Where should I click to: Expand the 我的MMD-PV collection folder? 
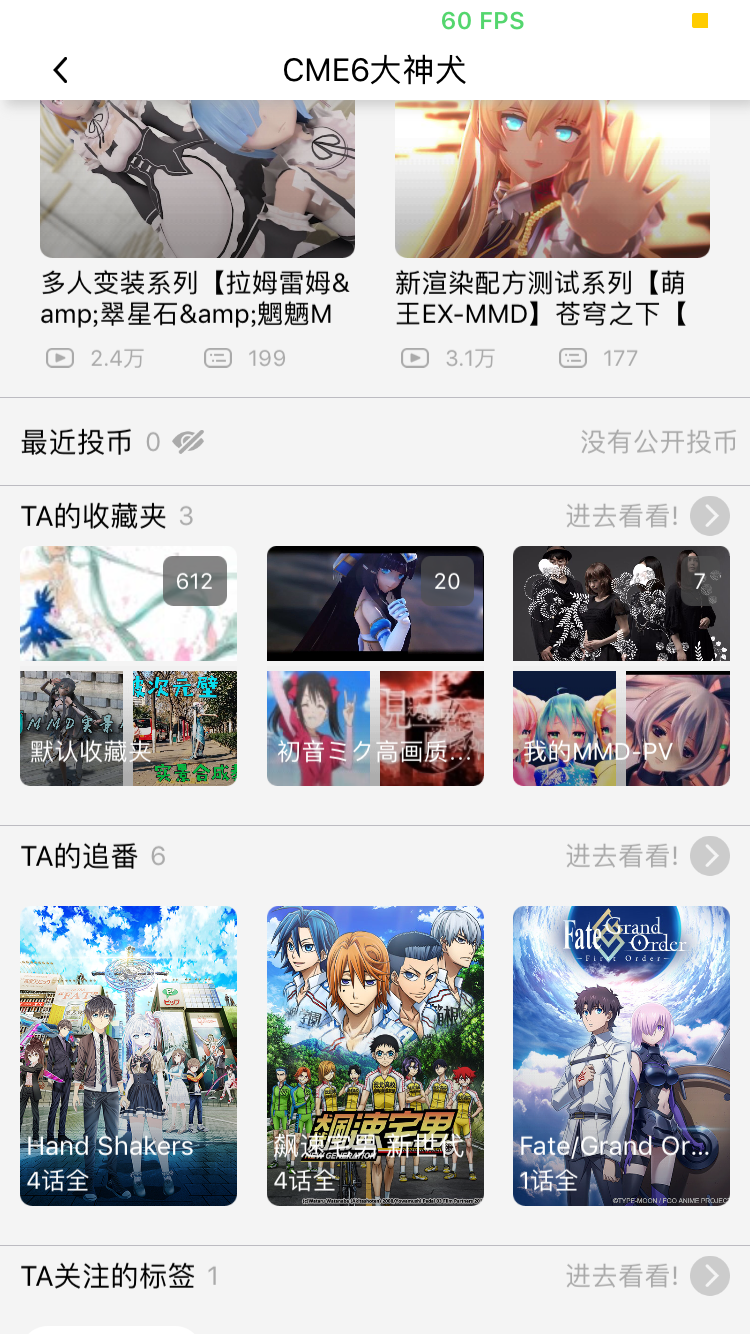[621, 665]
